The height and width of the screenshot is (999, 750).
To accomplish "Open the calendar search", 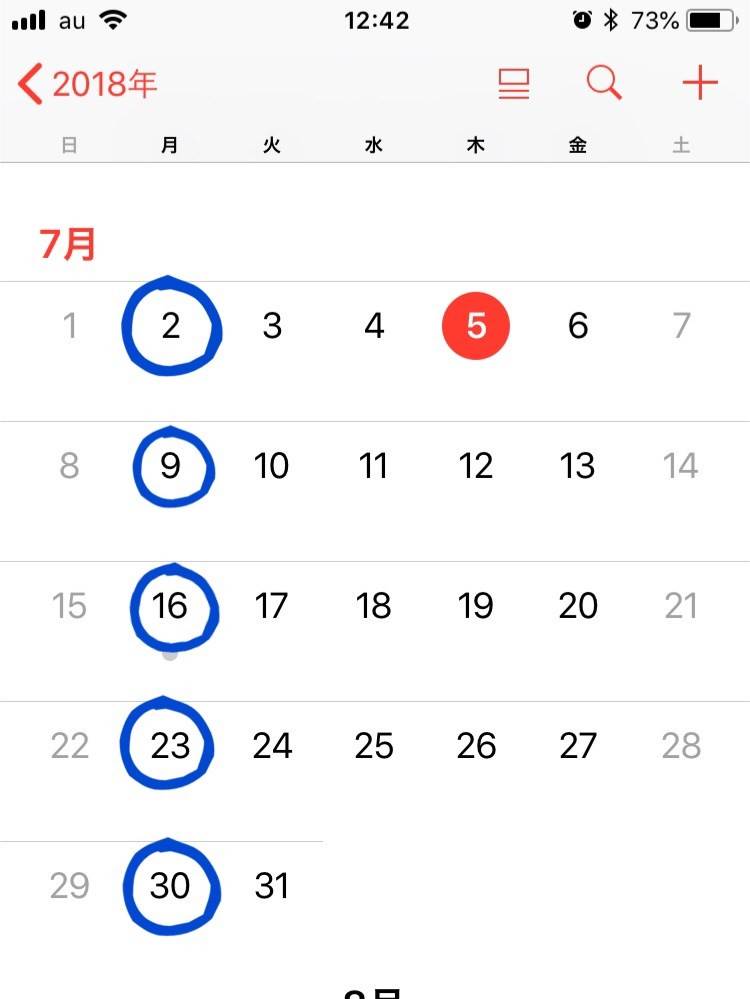I will tap(604, 84).
